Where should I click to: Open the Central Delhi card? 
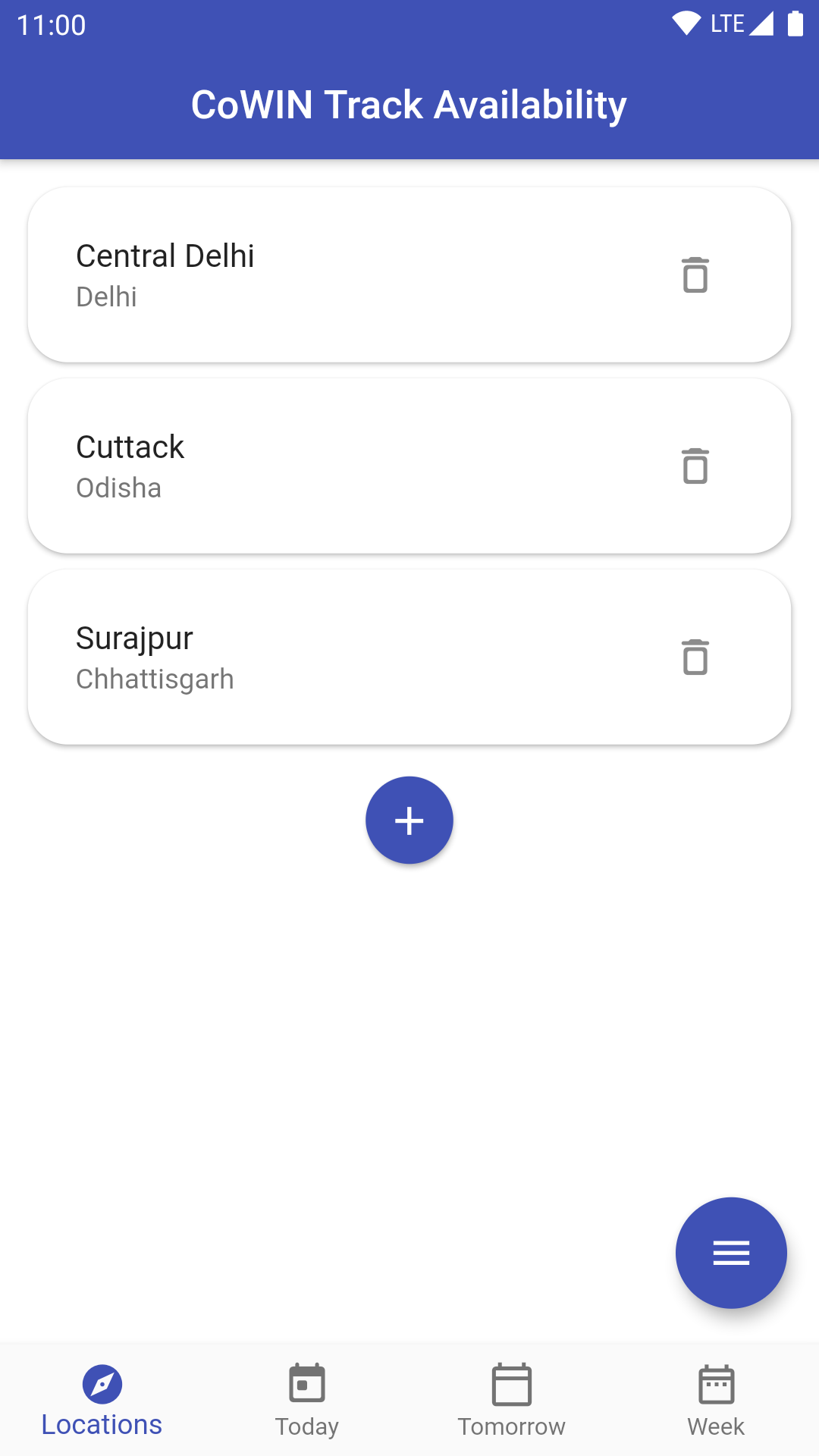pyautogui.click(x=409, y=275)
